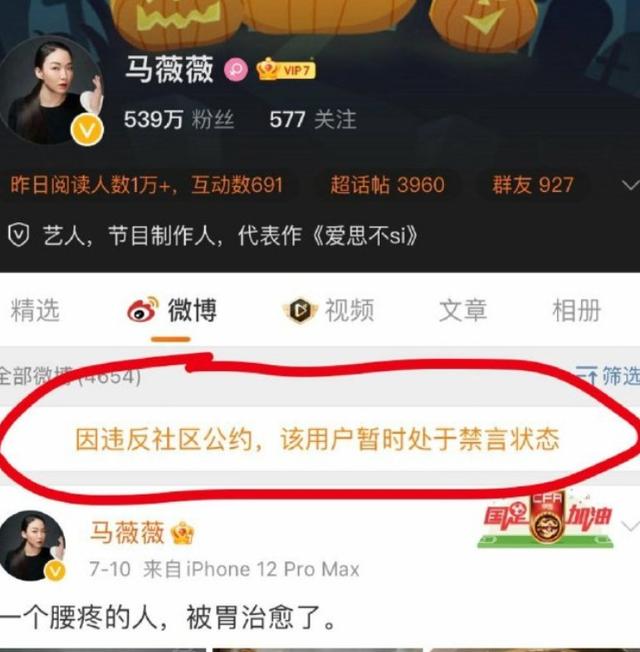Screen dimensions: 640x652
Task: Switch to the 精选 tab
Action: click(35, 310)
